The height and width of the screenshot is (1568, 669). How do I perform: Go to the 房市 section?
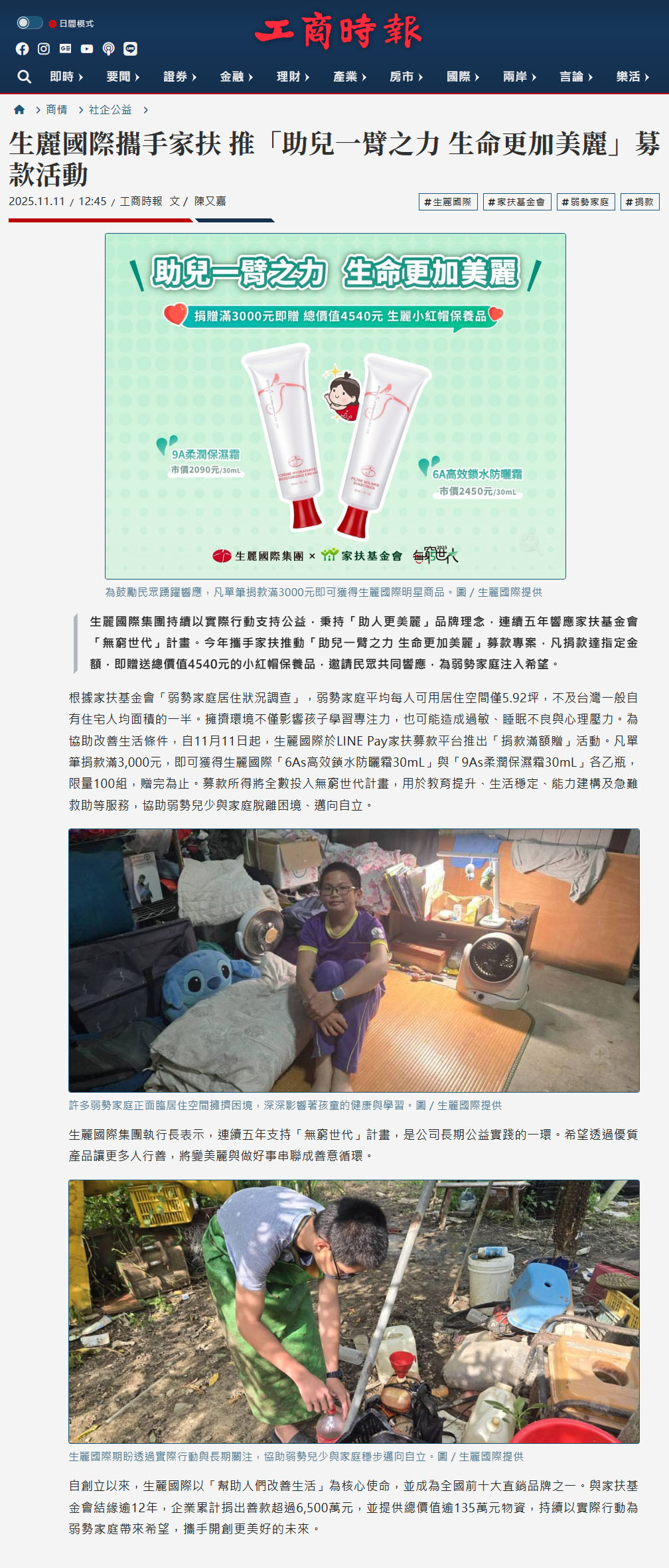coord(406,77)
